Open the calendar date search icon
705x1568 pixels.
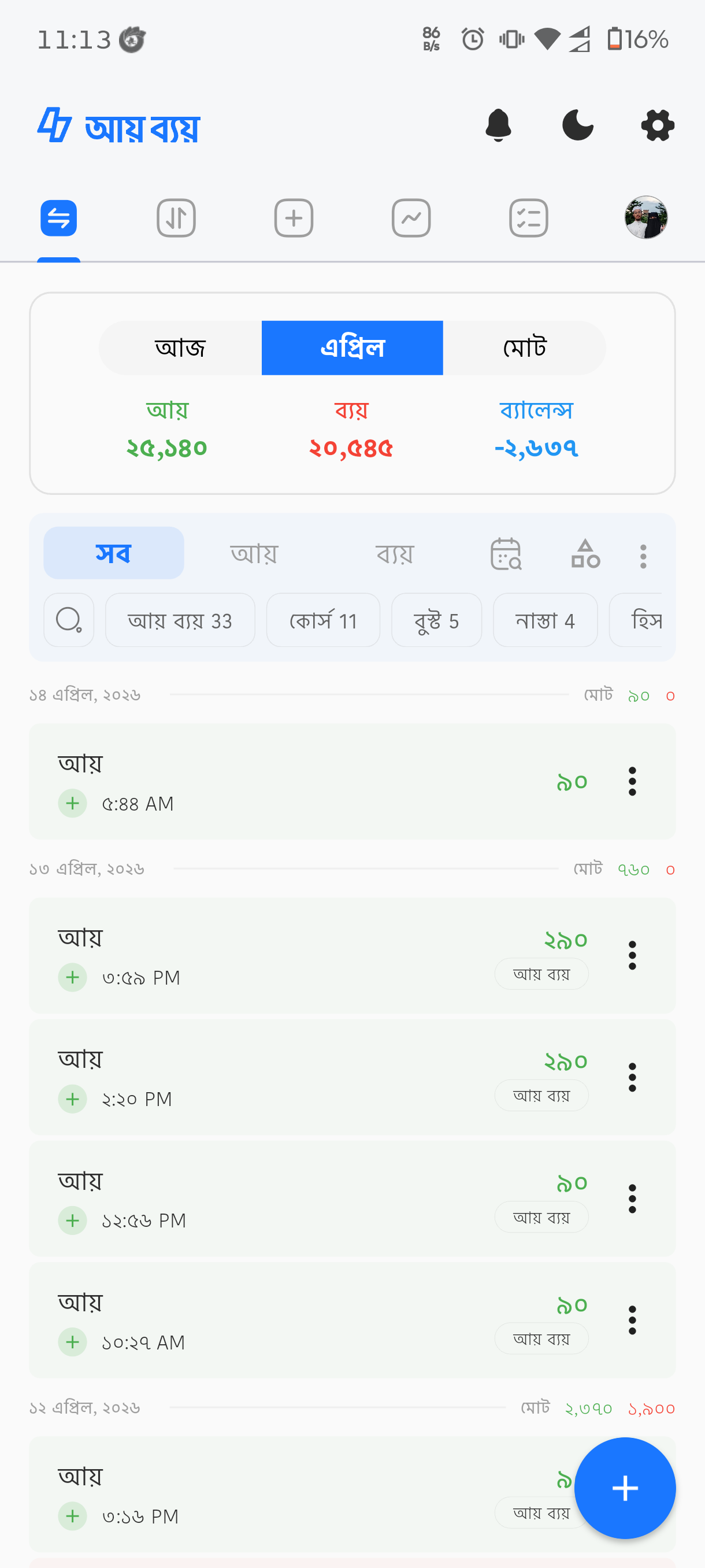tap(506, 554)
